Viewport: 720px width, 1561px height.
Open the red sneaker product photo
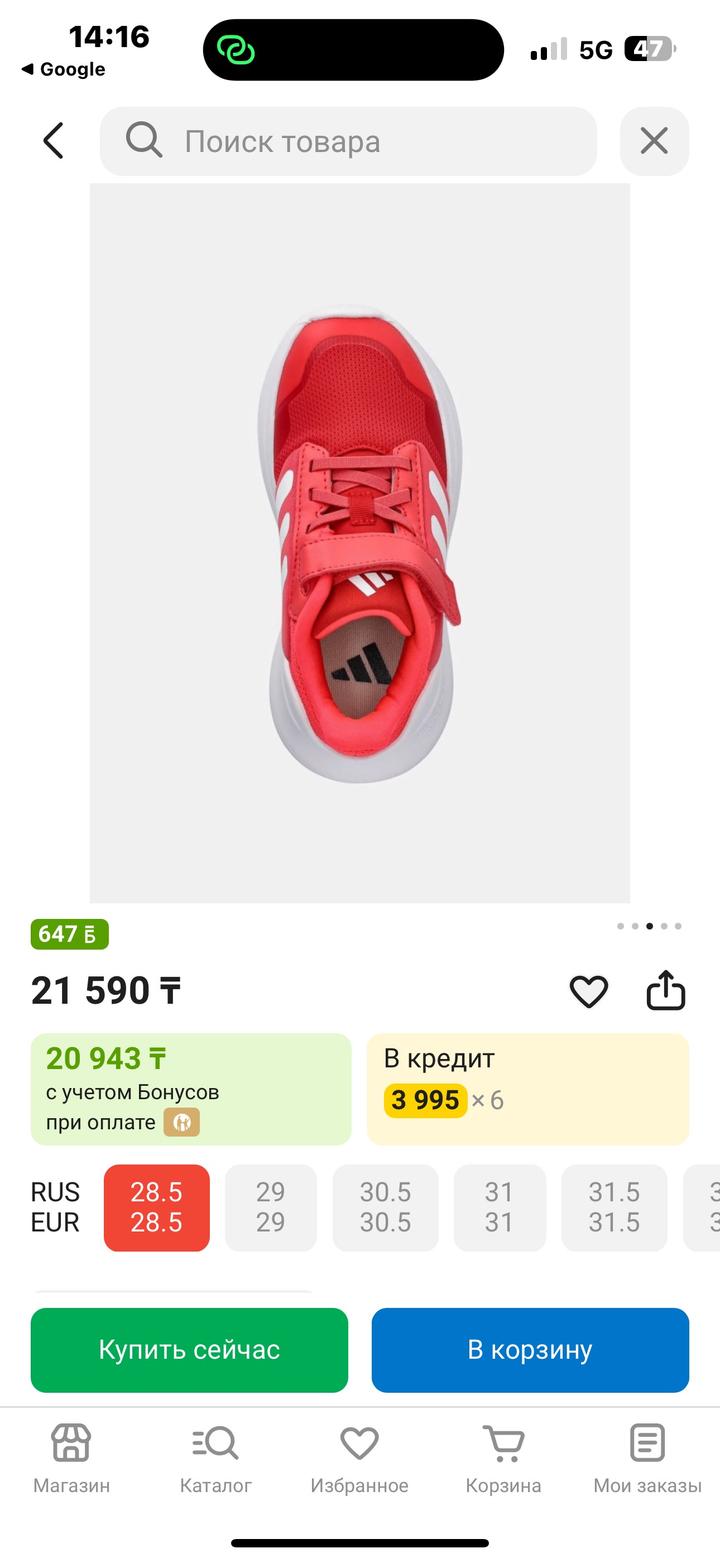tap(360, 543)
